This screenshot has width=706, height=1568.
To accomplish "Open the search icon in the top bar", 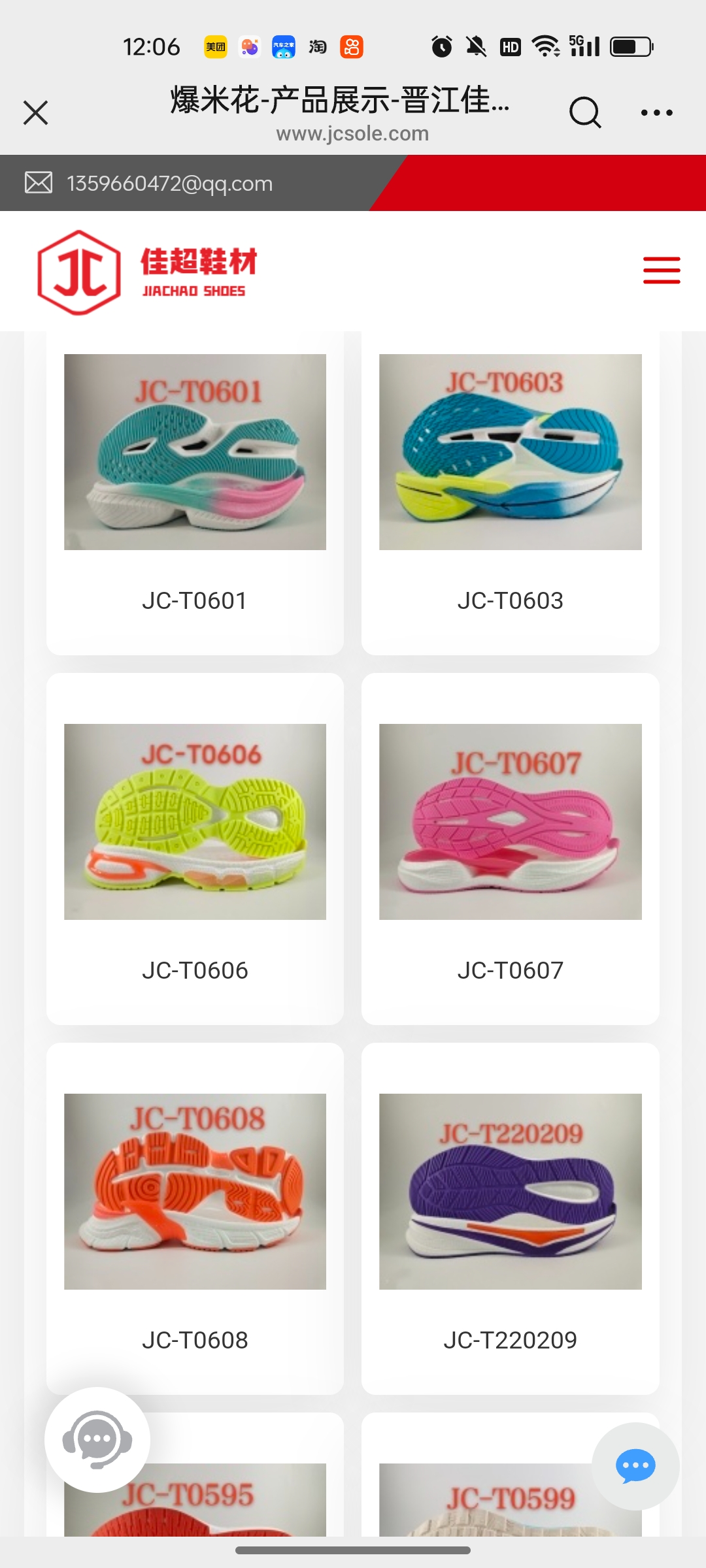I will click(x=584, y=113).
